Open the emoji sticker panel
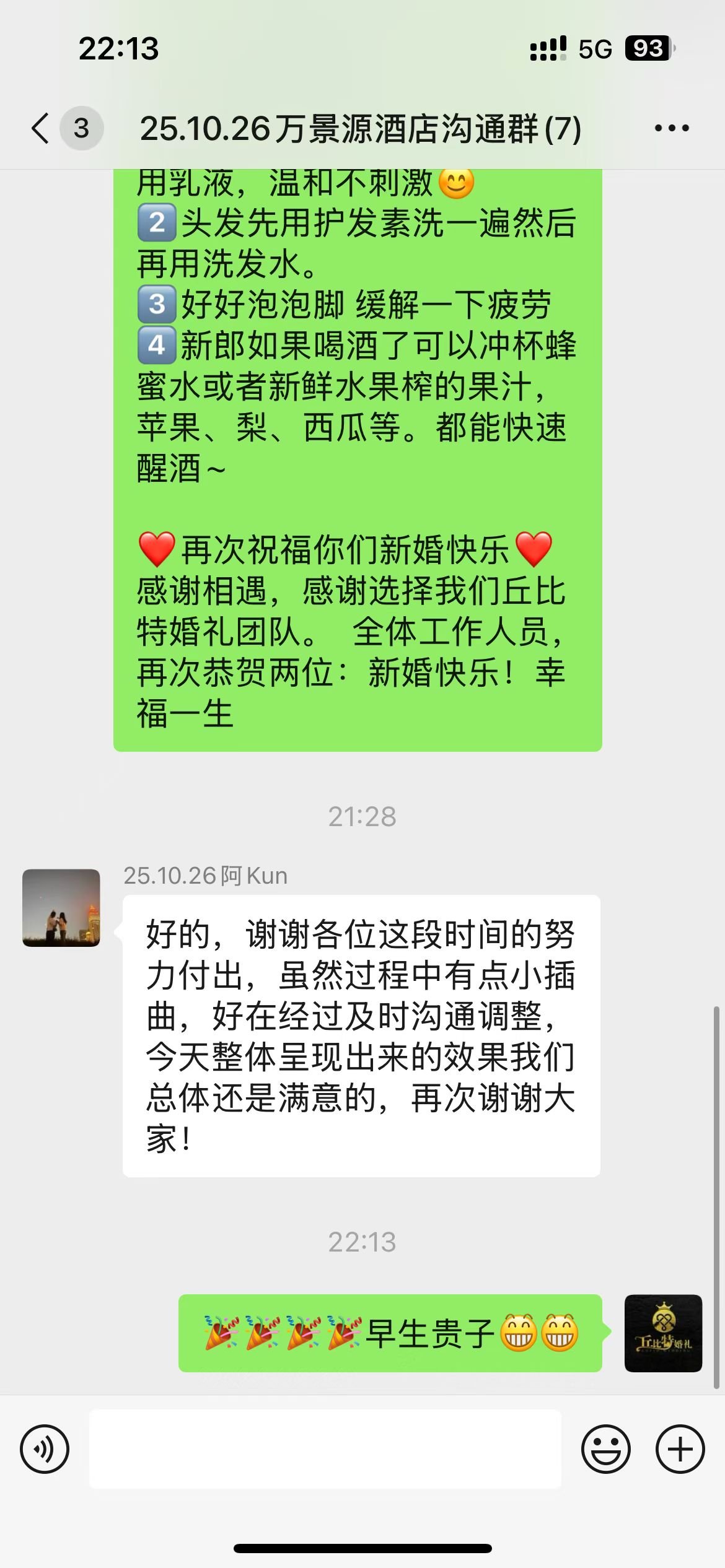Screen dimensions: 725x1568 click(x=605, y=1450)
